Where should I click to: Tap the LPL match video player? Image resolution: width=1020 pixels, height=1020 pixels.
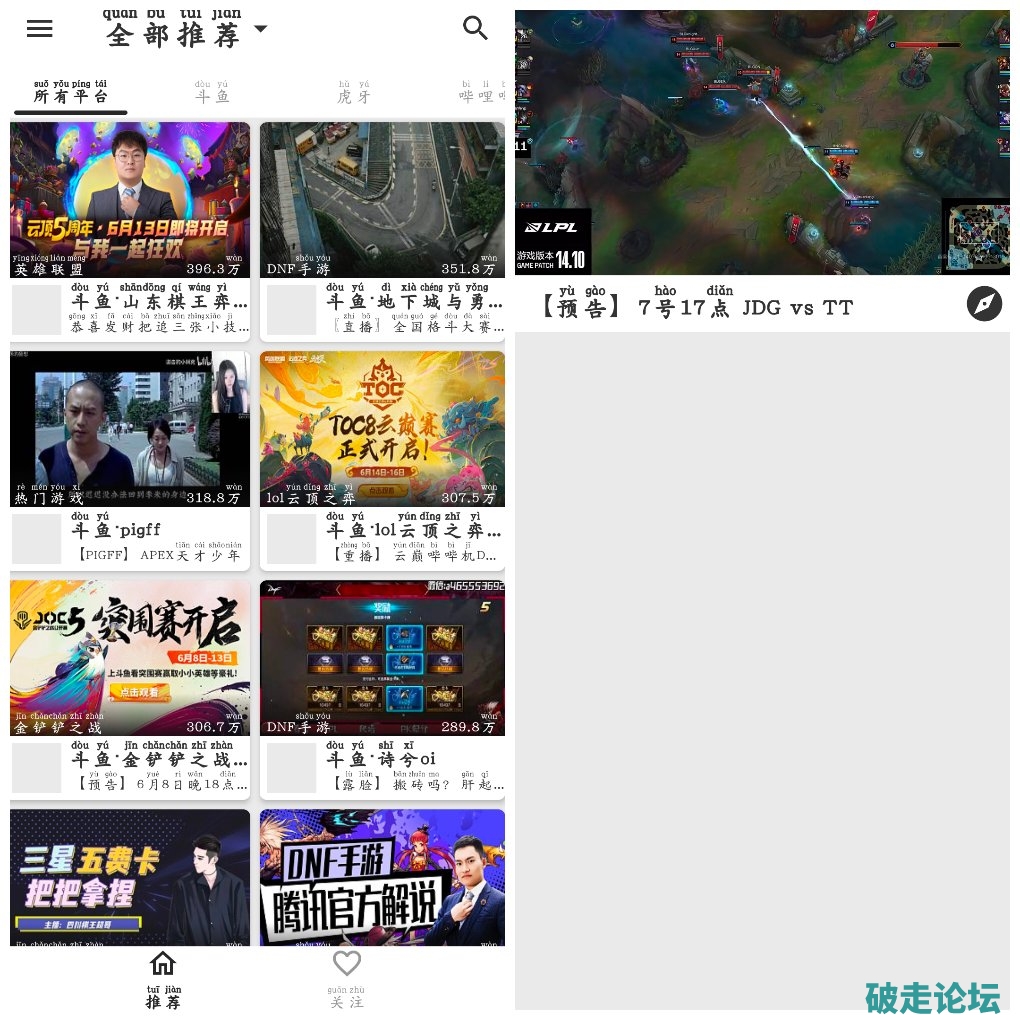pos(762,142)
